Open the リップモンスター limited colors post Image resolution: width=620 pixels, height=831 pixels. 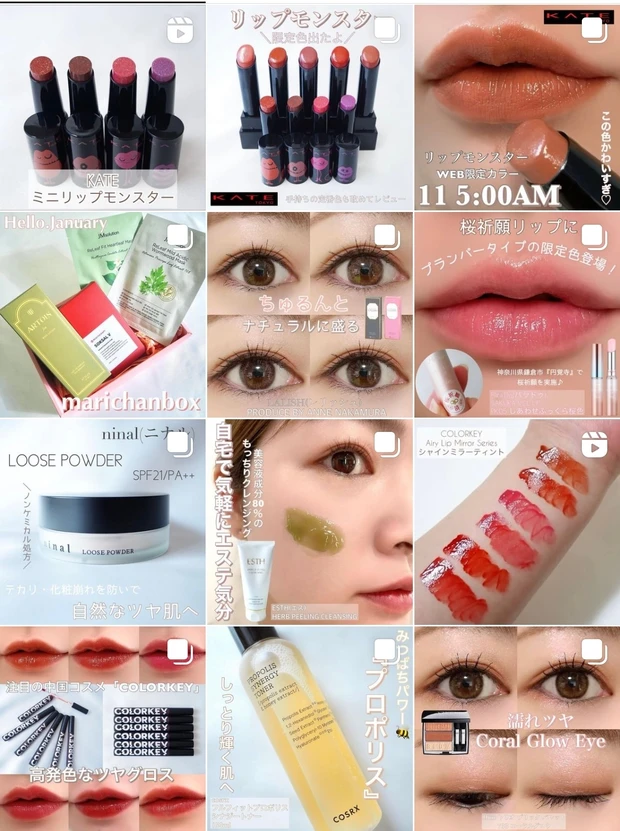(x=310, y=105)
